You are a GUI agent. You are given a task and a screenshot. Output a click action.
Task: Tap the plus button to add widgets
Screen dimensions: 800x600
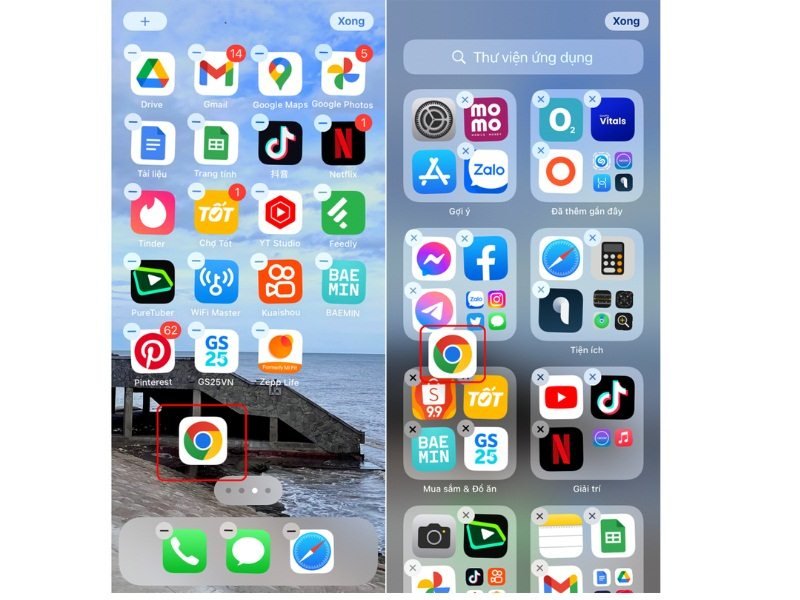pyautogui.click(x=146, y=21)
